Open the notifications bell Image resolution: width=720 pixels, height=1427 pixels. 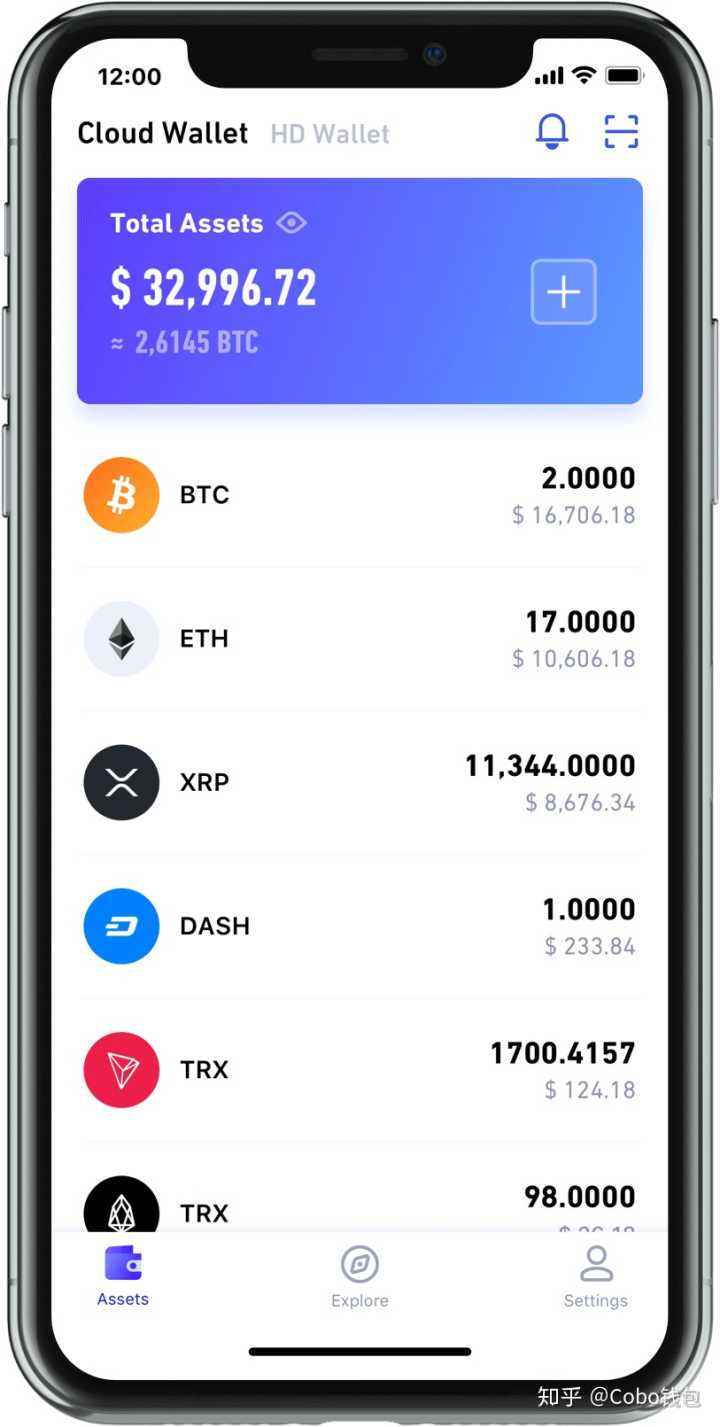click(x=552, y=132)
